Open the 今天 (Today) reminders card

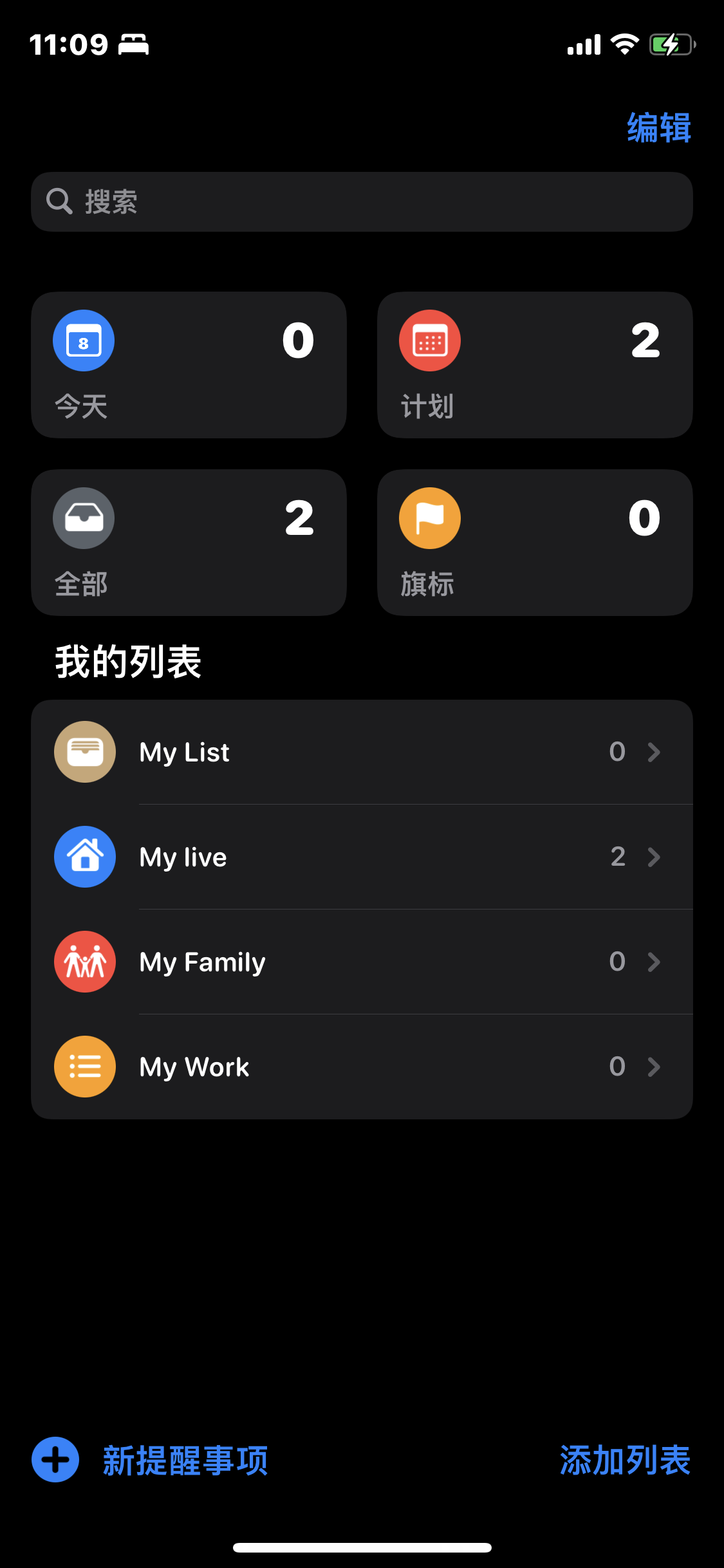pyautogui.click(x=189, y=365)
